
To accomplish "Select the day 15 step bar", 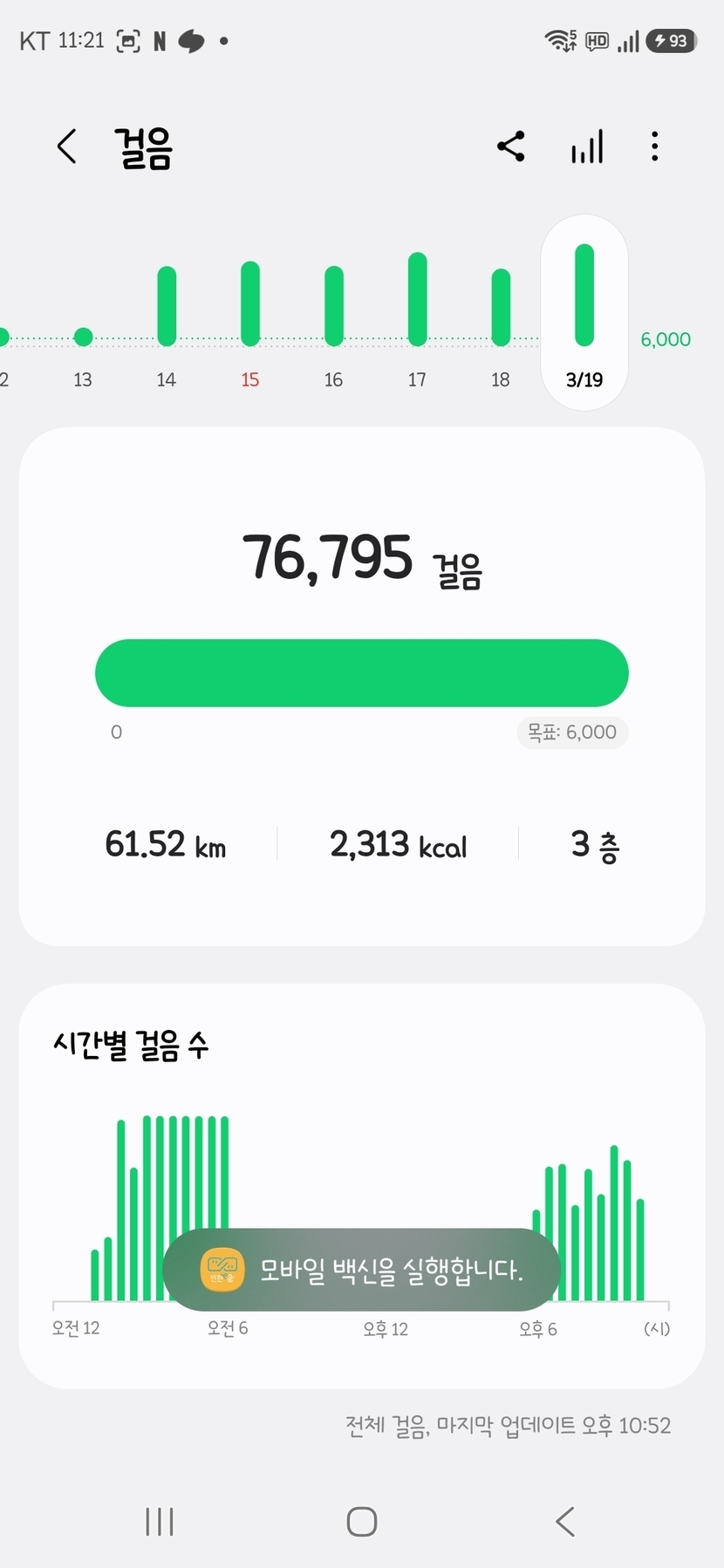I will (250, 303).
